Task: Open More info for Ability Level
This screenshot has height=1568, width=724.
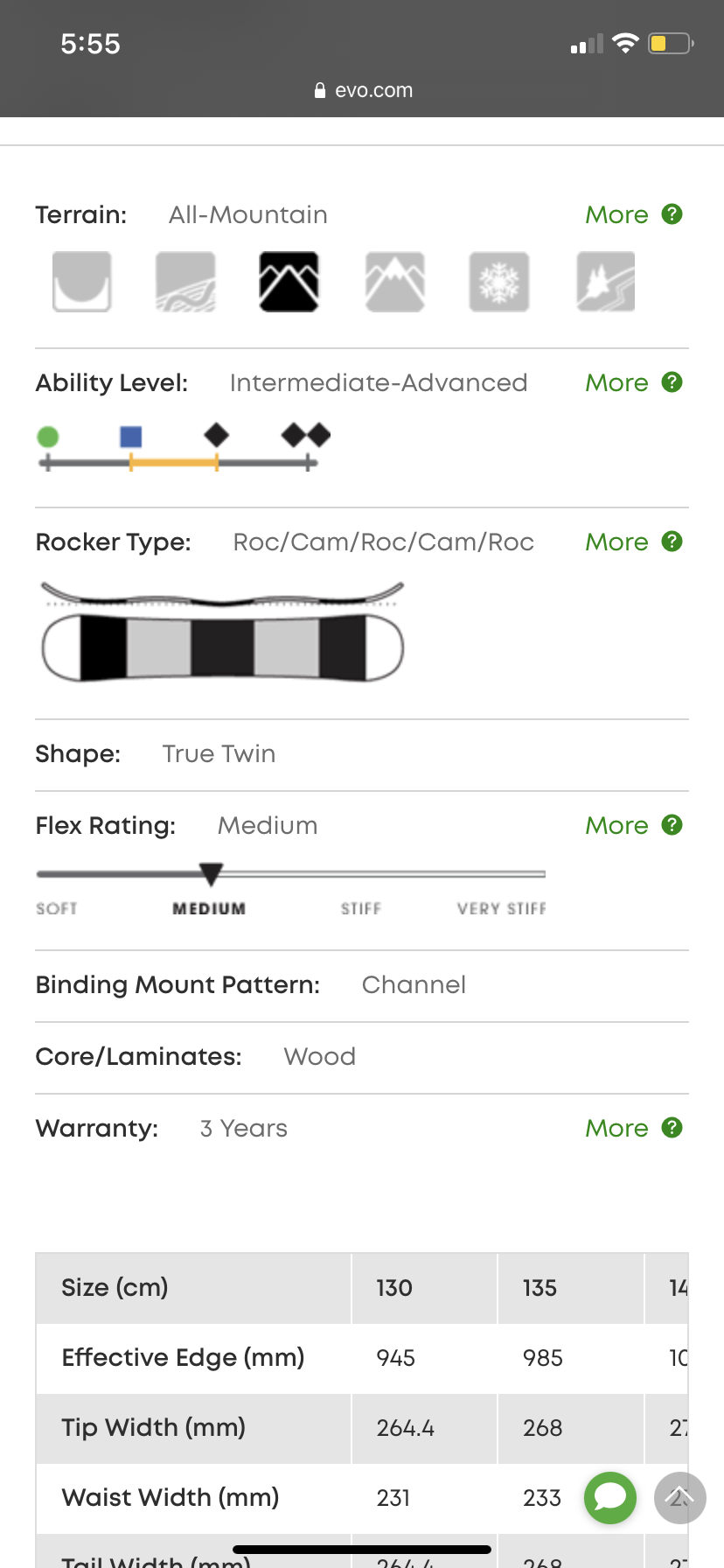Action: (633, 382)
